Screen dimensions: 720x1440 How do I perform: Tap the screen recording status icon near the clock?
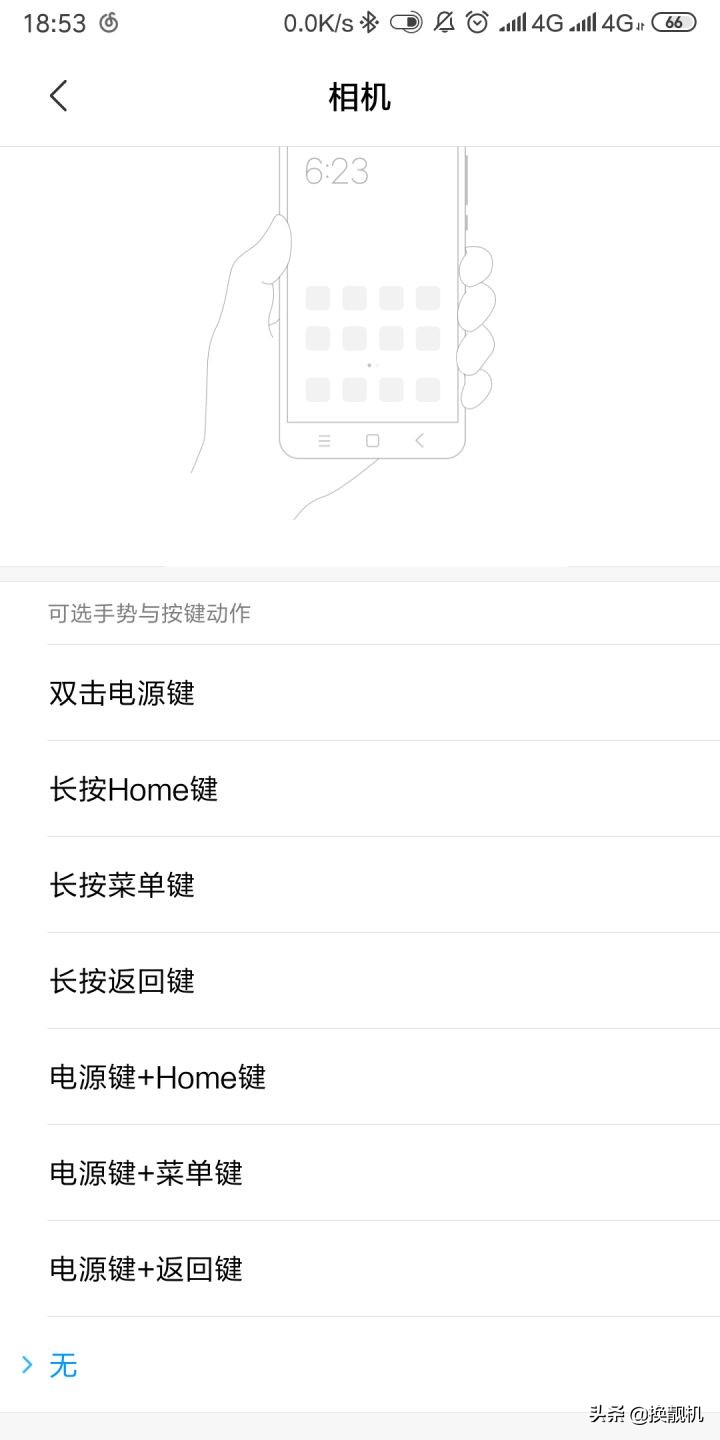tap(110, 22)
